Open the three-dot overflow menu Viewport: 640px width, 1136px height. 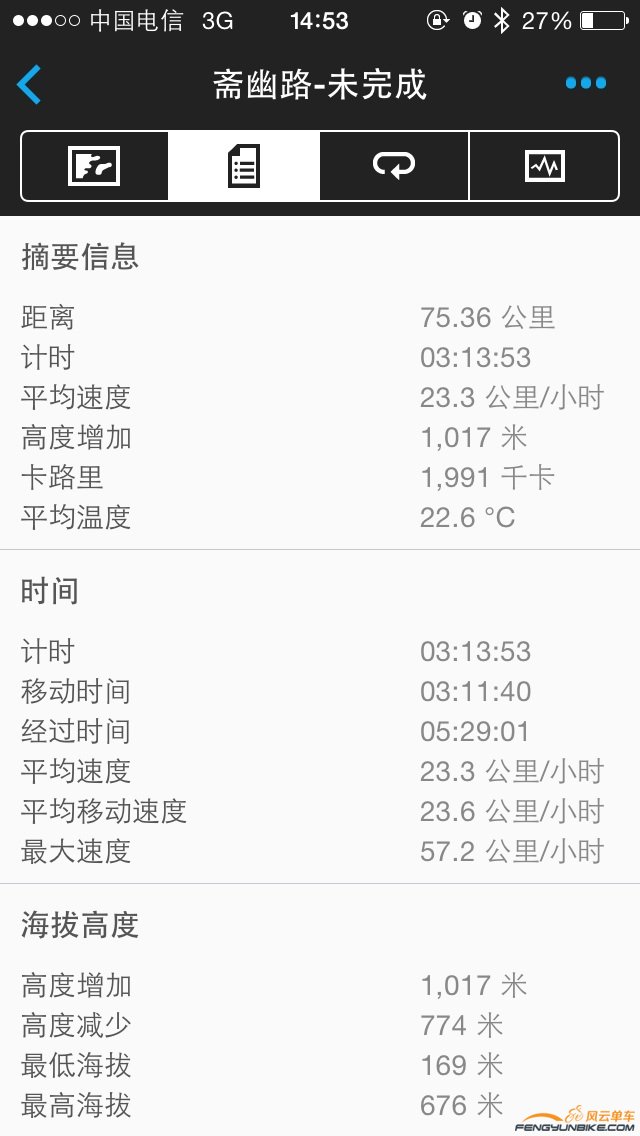coord(585,84)
